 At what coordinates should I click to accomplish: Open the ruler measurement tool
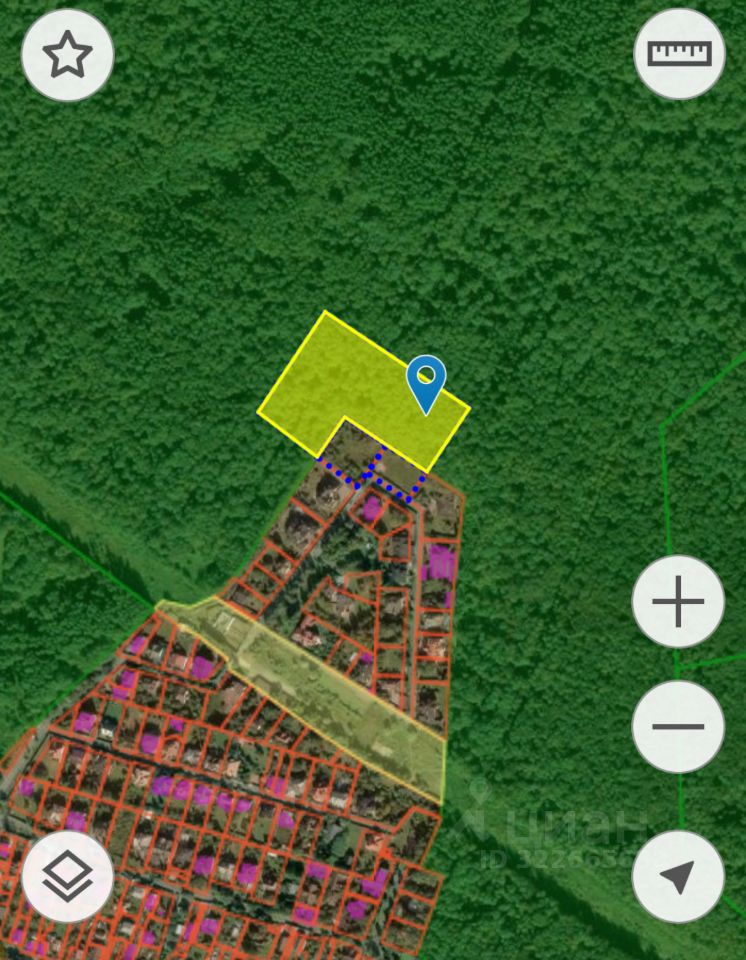click(679, 53)
